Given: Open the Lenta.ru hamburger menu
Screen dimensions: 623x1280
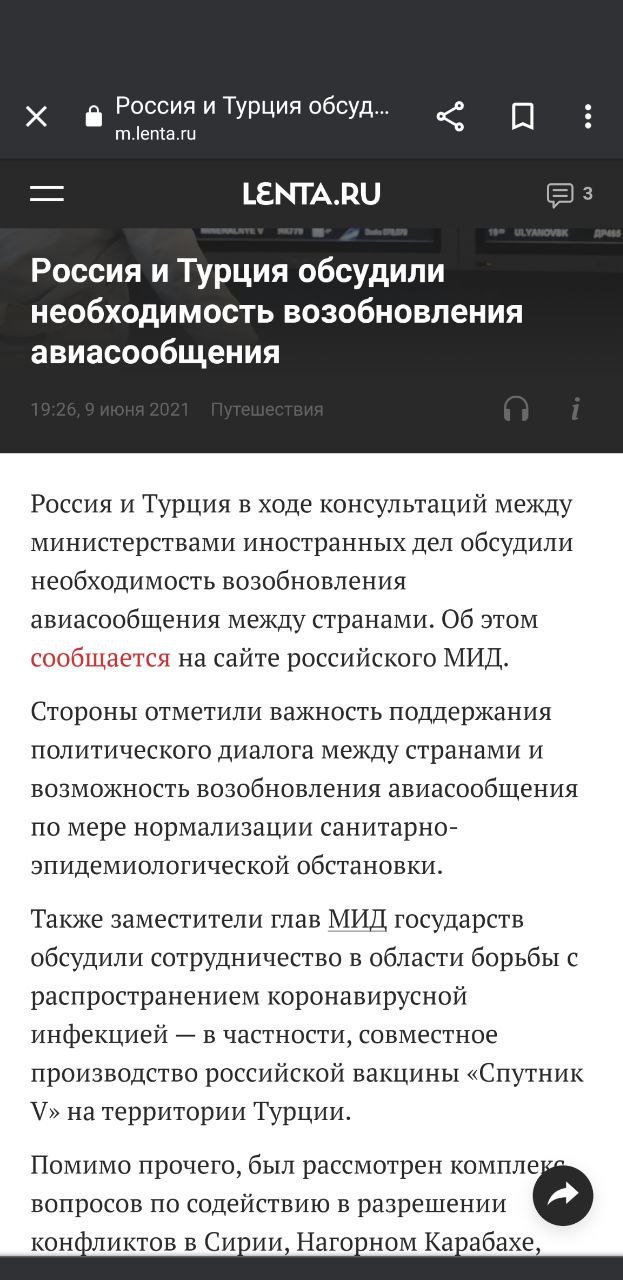Looking at the screenshot, I should coord(47,194).
